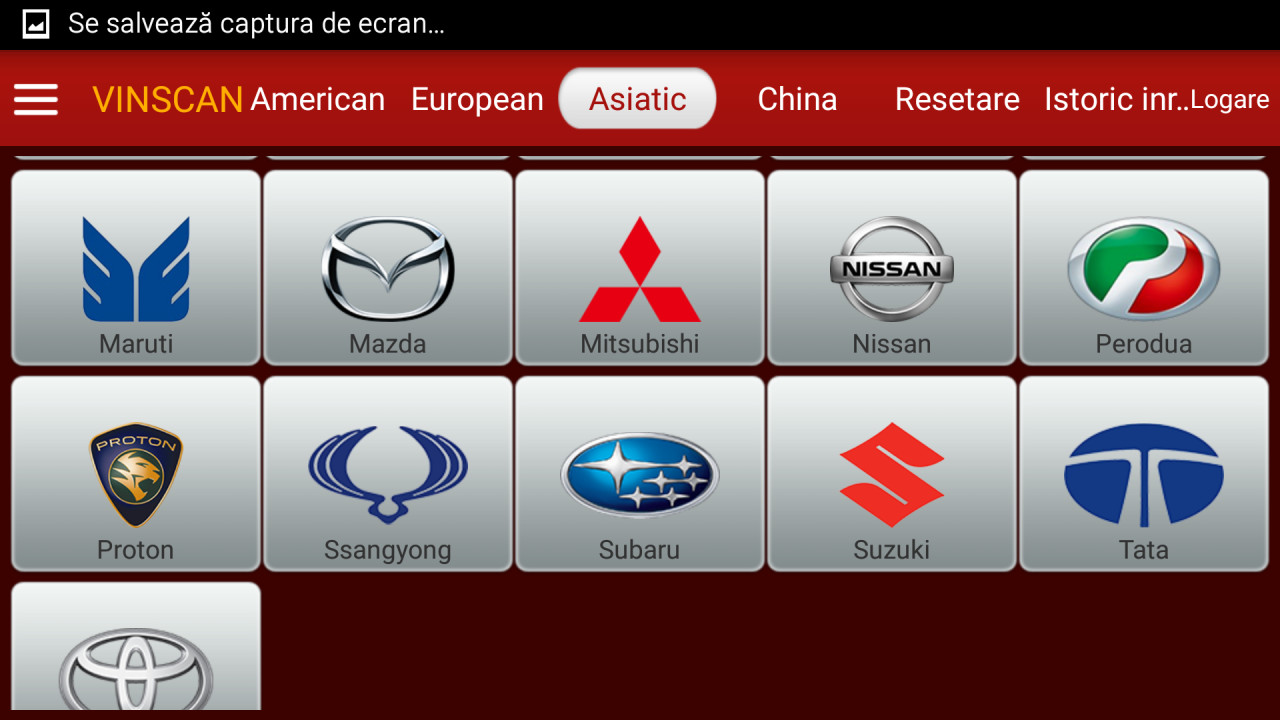Viewport: 1280px width, 720px height.
Task: Open the Subaru tile
Action: coord(640,474)
